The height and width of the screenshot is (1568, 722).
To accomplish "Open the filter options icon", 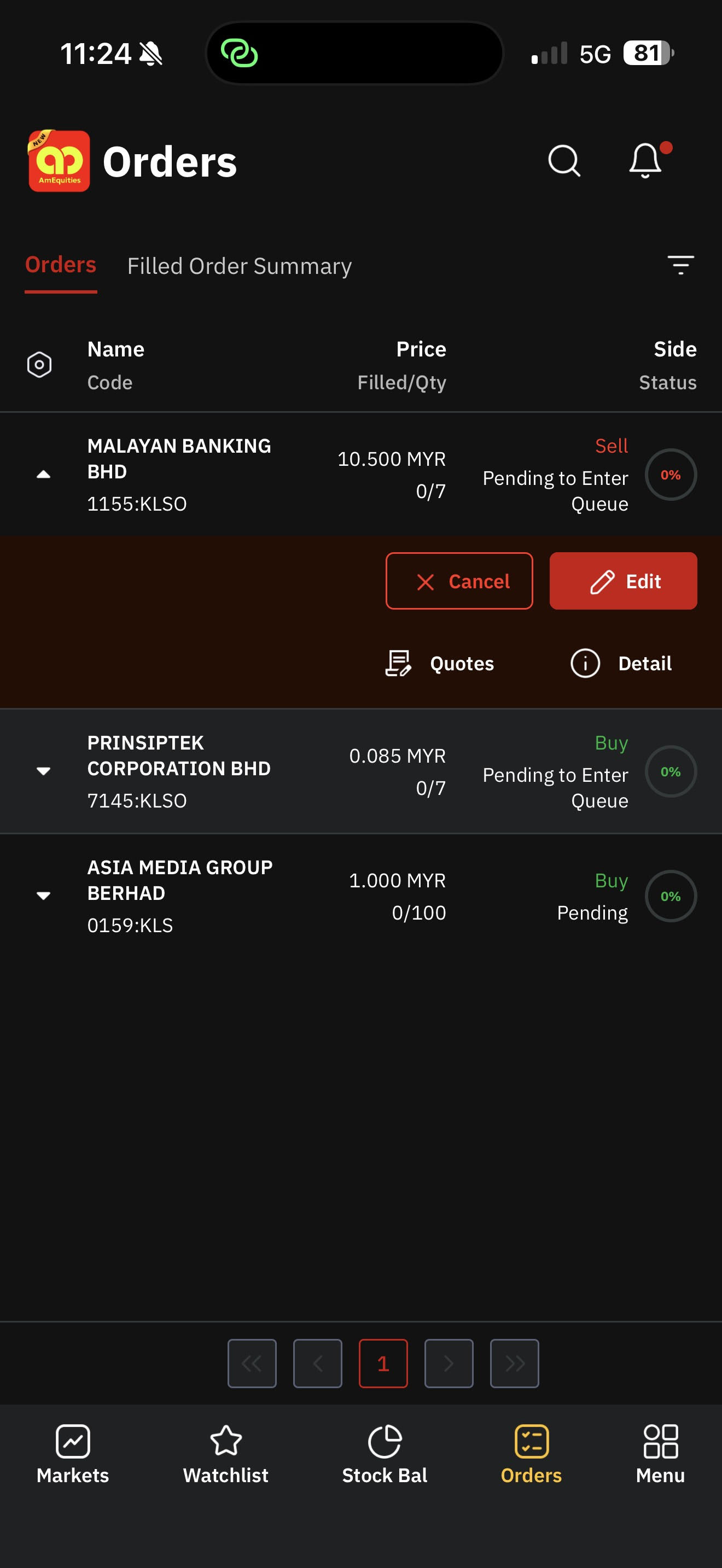I will click(680, 265).
